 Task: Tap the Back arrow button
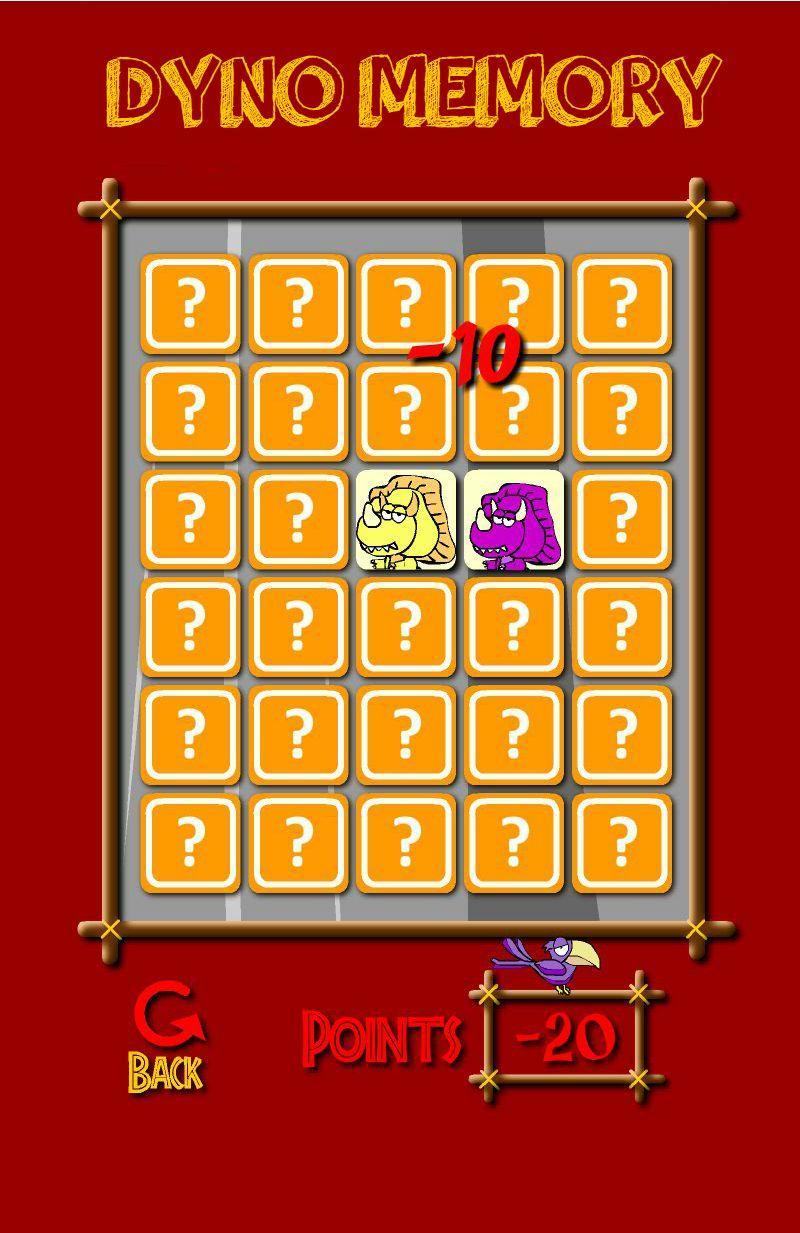[x=167, y=1036]
